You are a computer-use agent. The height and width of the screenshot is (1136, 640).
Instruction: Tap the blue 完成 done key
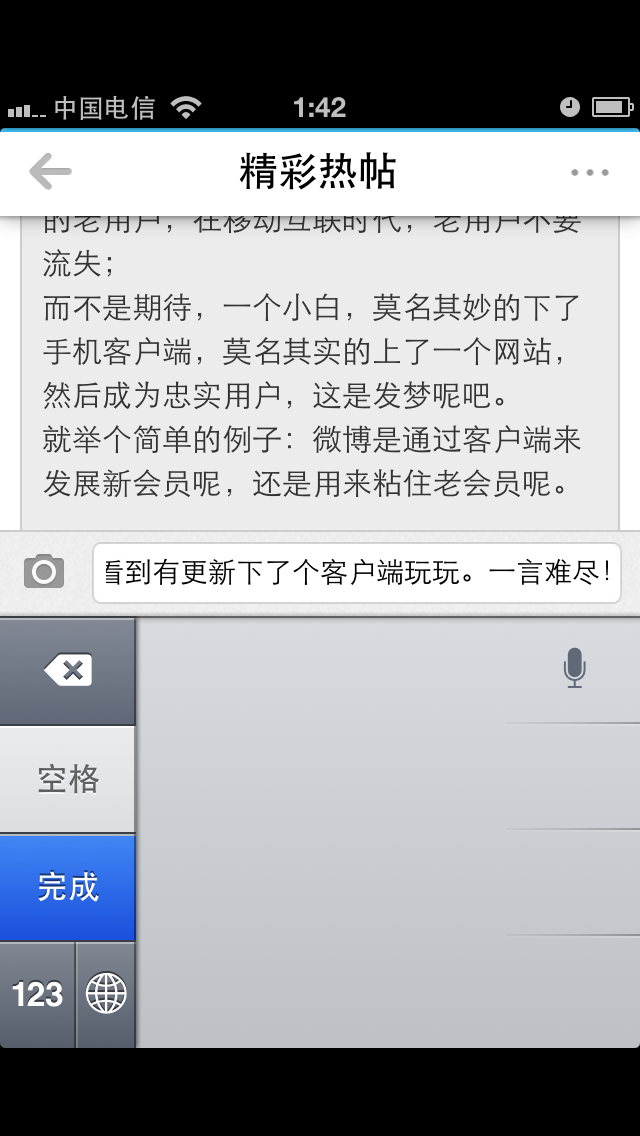click(x=67, y=887)
